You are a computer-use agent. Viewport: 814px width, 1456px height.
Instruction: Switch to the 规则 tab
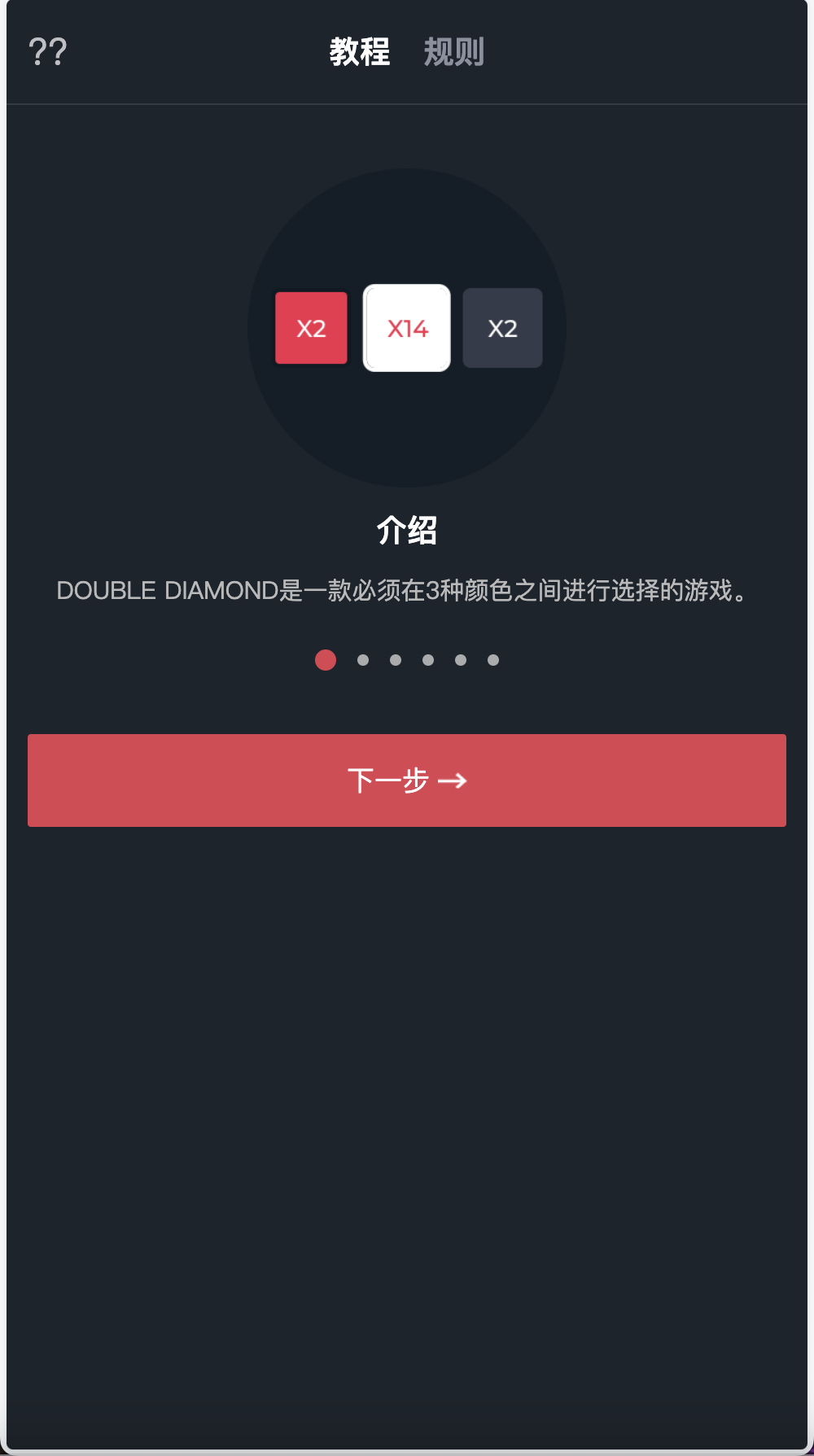pos(453,52)
